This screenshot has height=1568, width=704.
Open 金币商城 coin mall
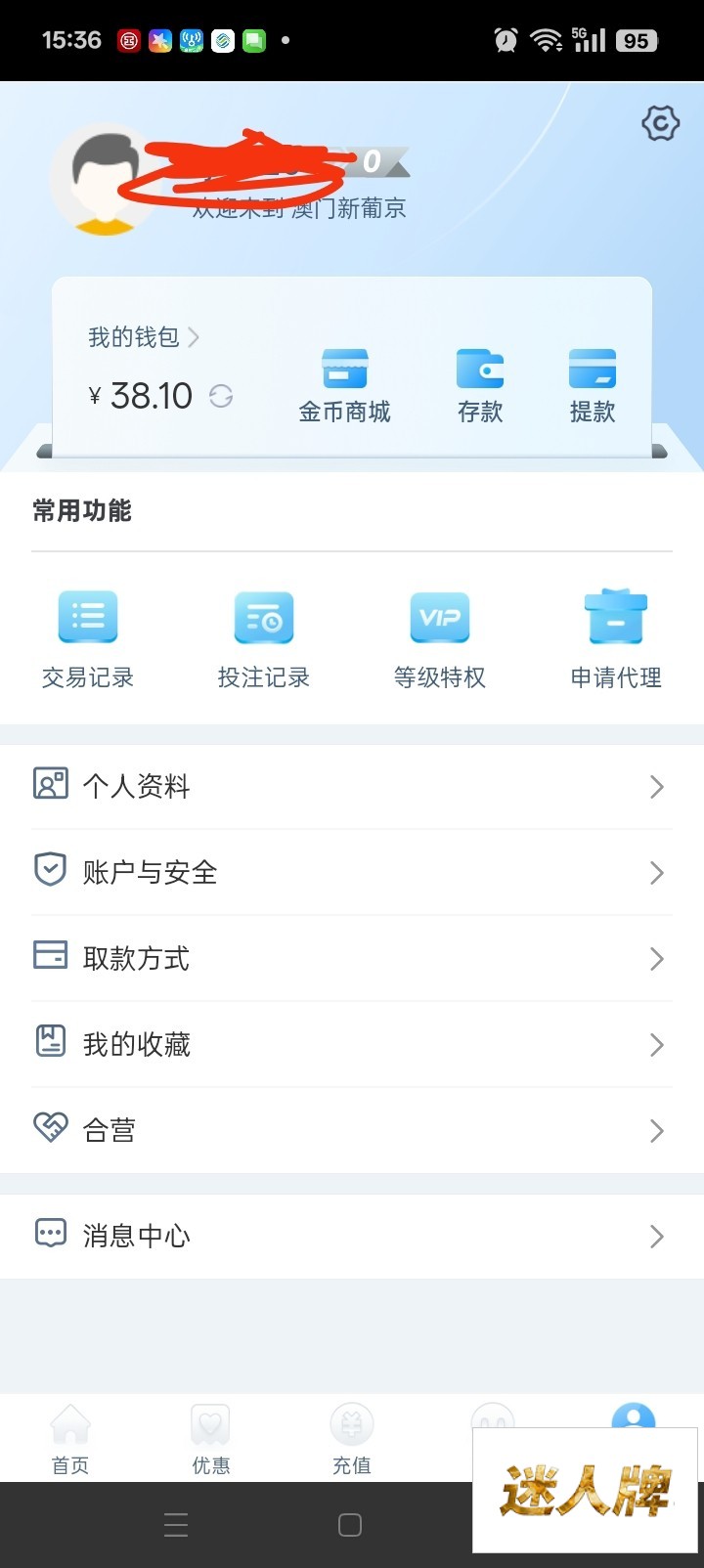tap(344, 386)
